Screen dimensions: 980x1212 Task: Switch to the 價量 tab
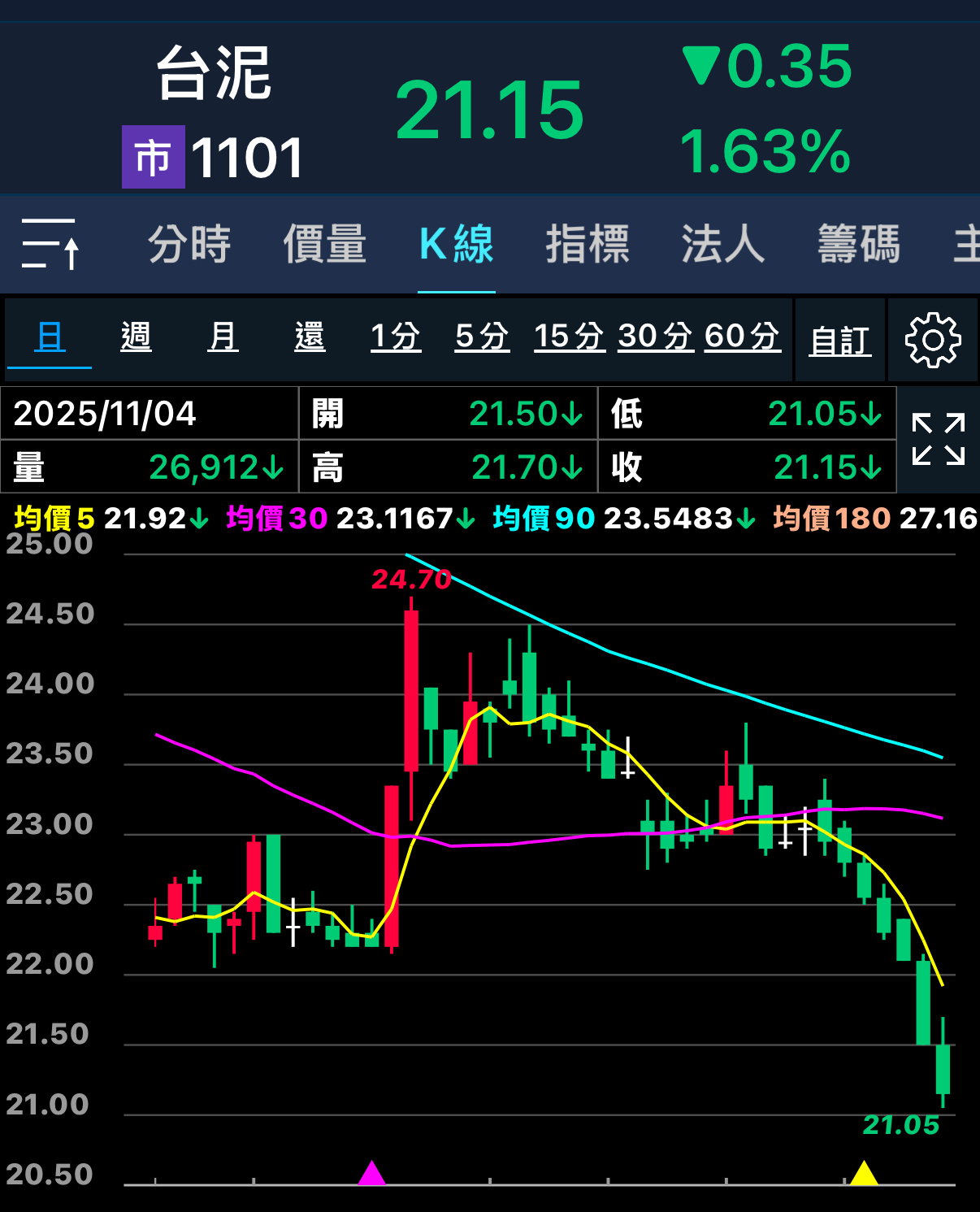coord(324,244)
